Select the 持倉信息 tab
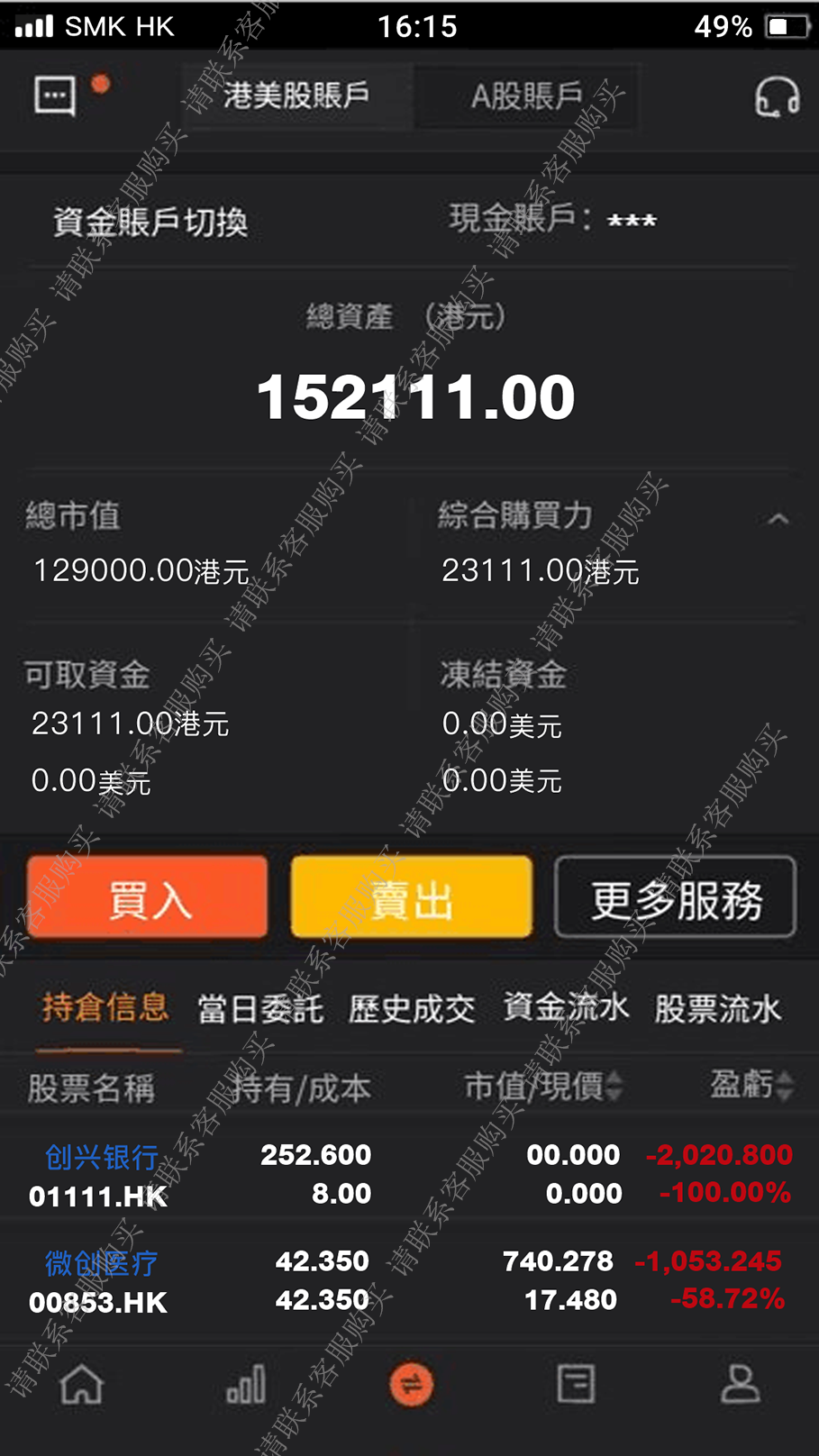The height and width of the screenshot is (1456, 819). pos(105,1007)
